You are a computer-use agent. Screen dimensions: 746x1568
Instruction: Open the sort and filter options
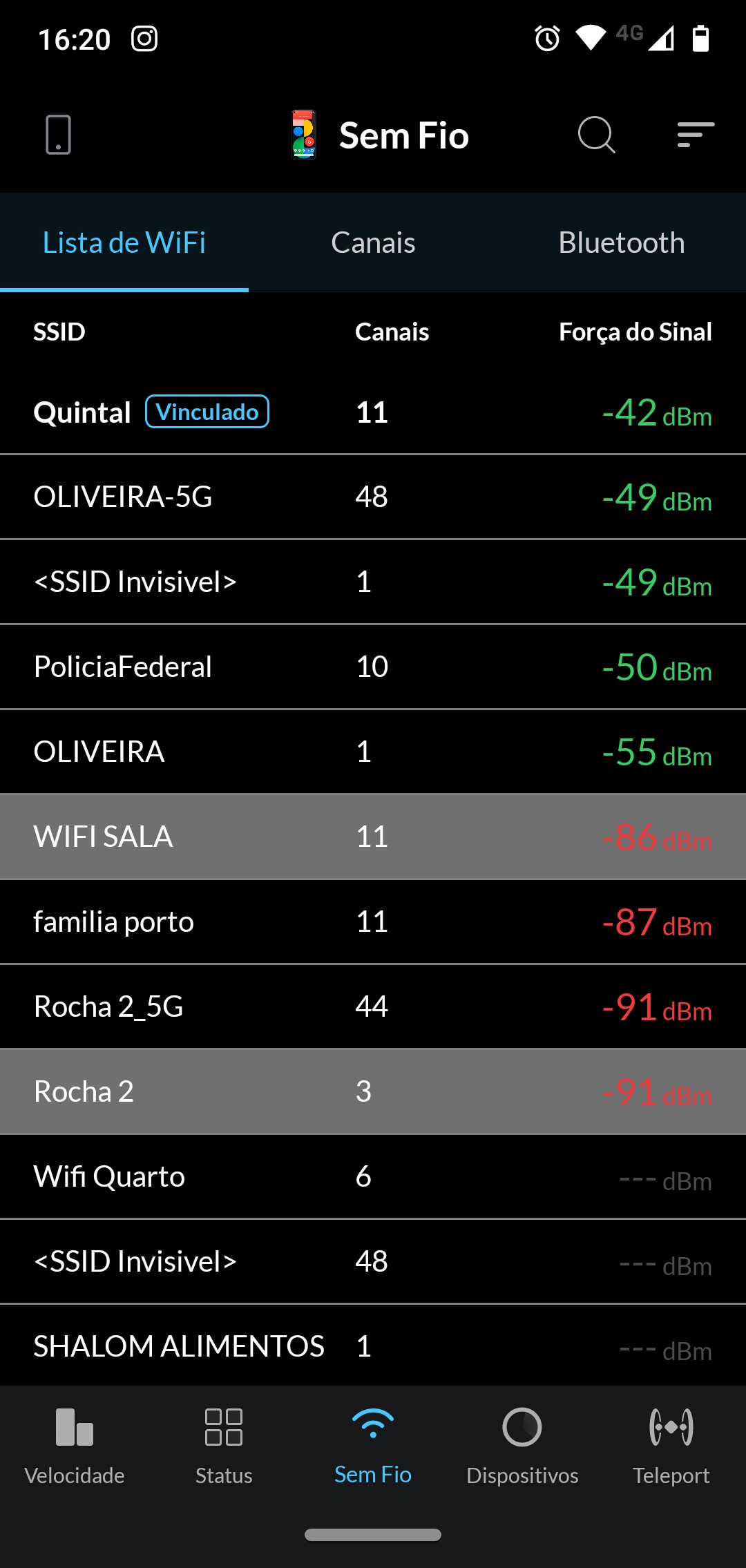[x=696, y=135]
